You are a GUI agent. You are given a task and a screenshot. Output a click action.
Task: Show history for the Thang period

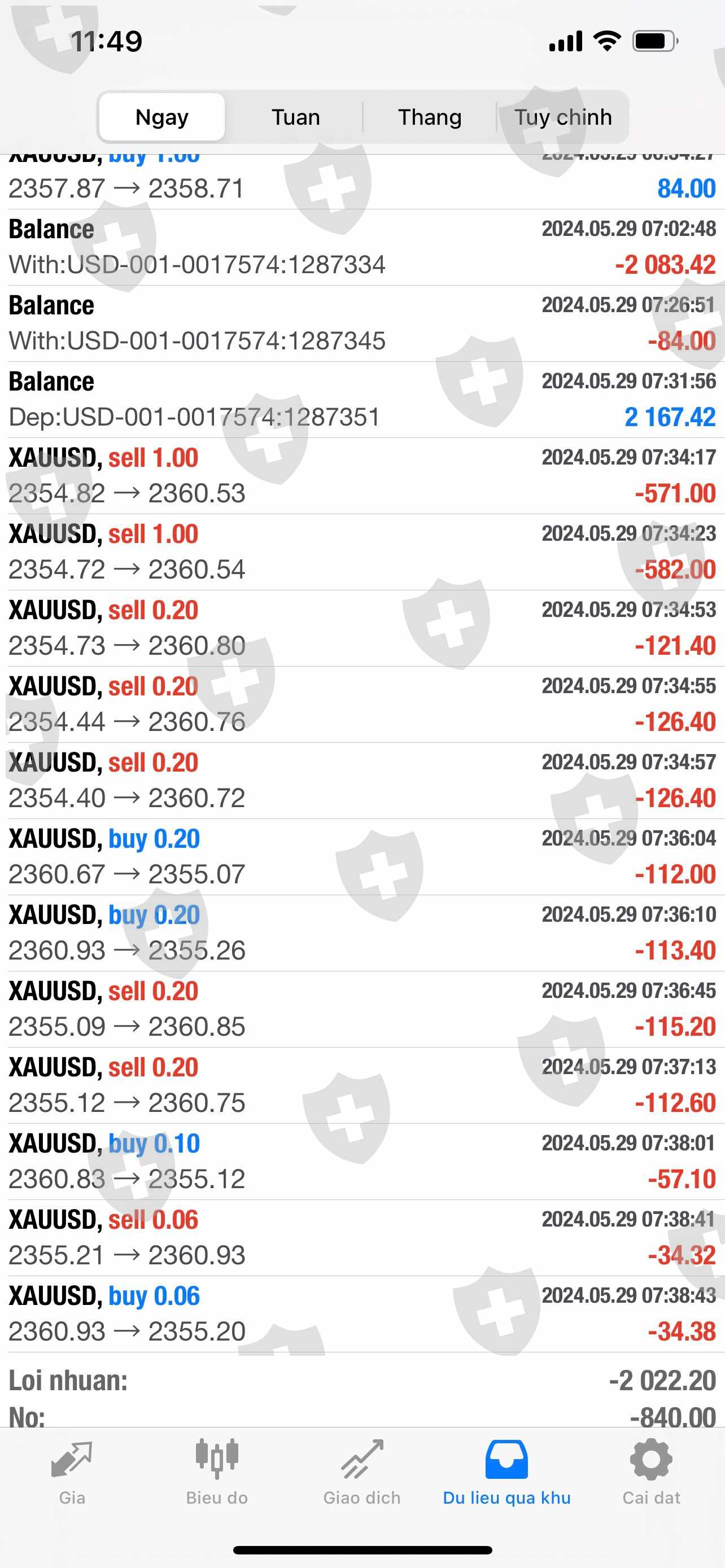pos(430,117)
